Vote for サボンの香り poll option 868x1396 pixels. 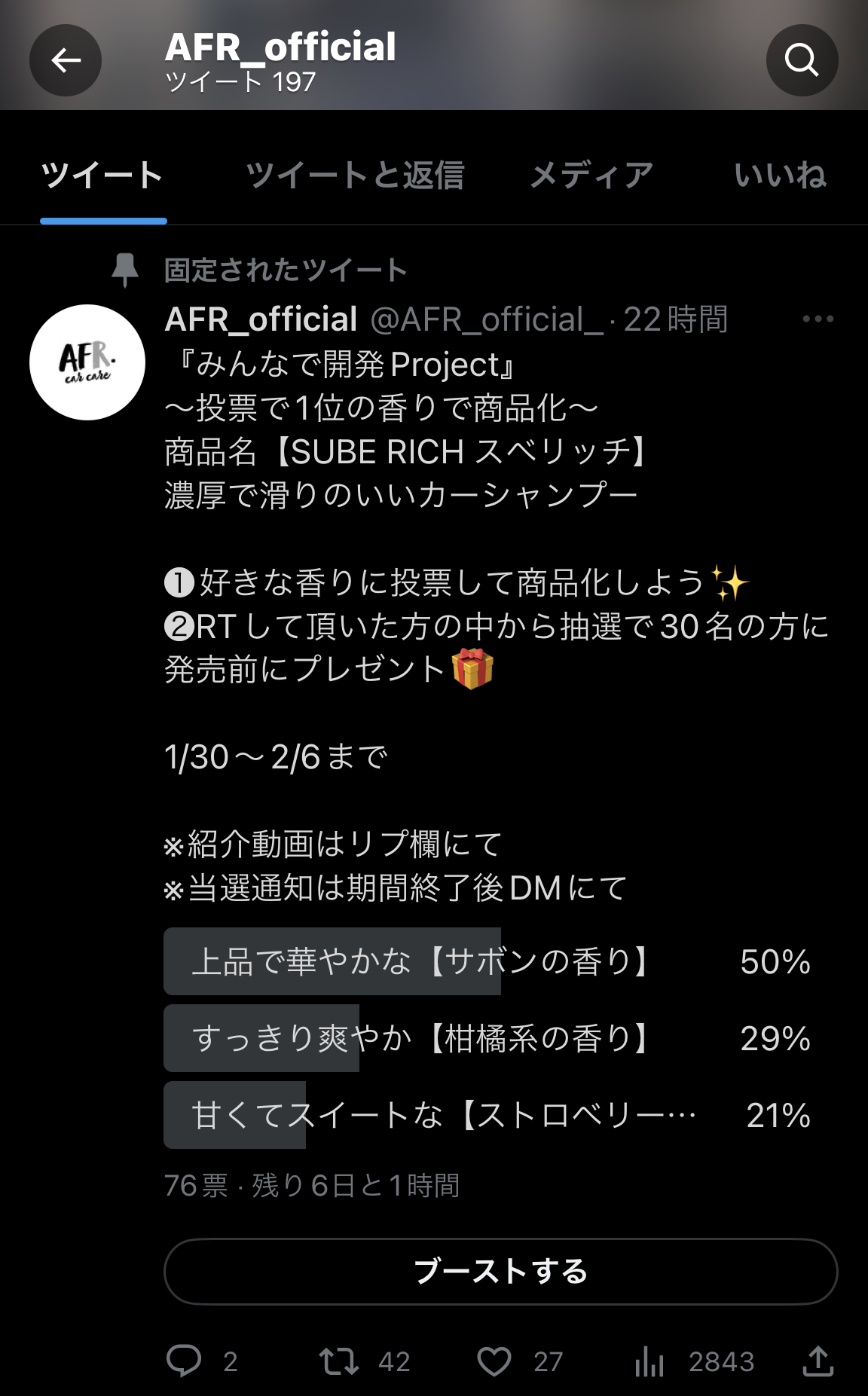(422, 961)
